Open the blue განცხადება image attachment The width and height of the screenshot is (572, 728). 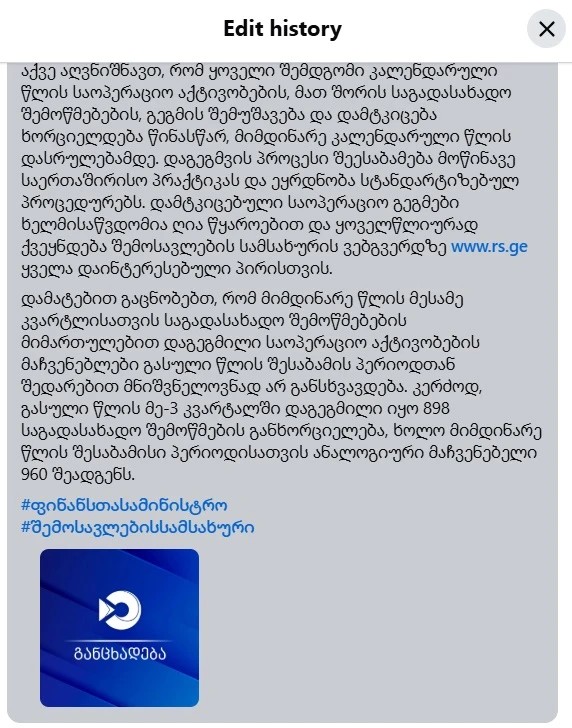pos(119,628)
